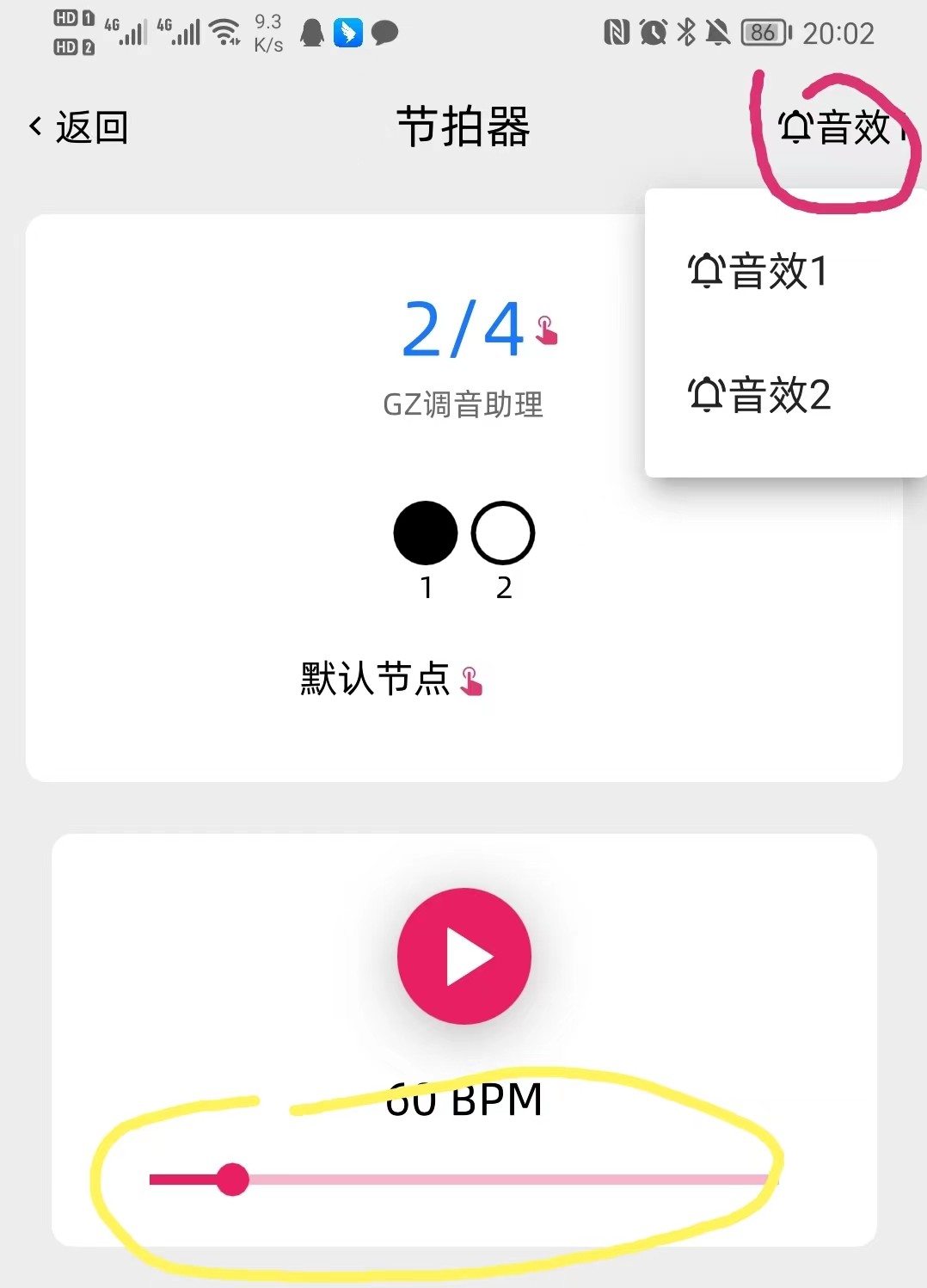The width and height of the screenshot is (927, 1288).
Task: Tap beat circle number 2
Action: 503,533
